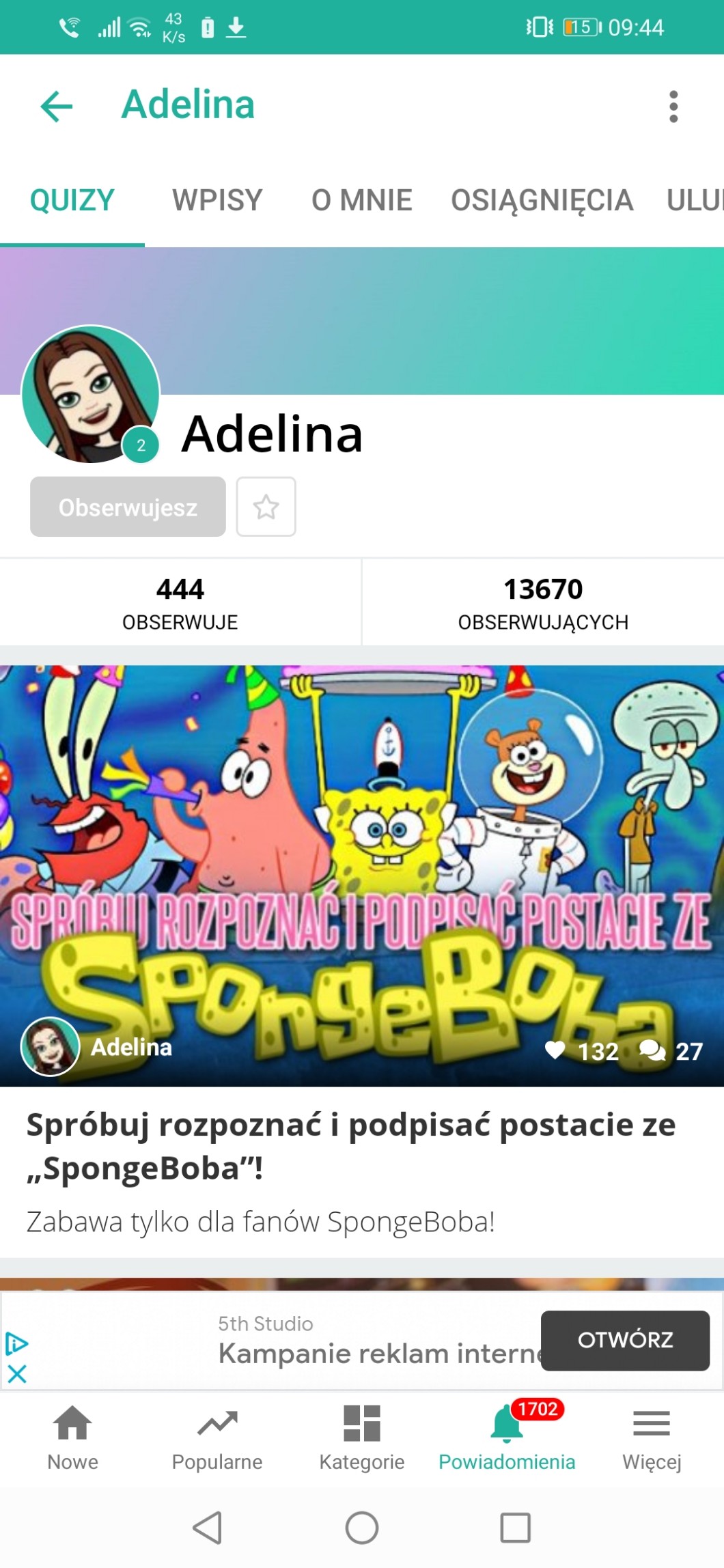Open the Popularne section
This screenshot has height=1568, width=724.
217,1438
